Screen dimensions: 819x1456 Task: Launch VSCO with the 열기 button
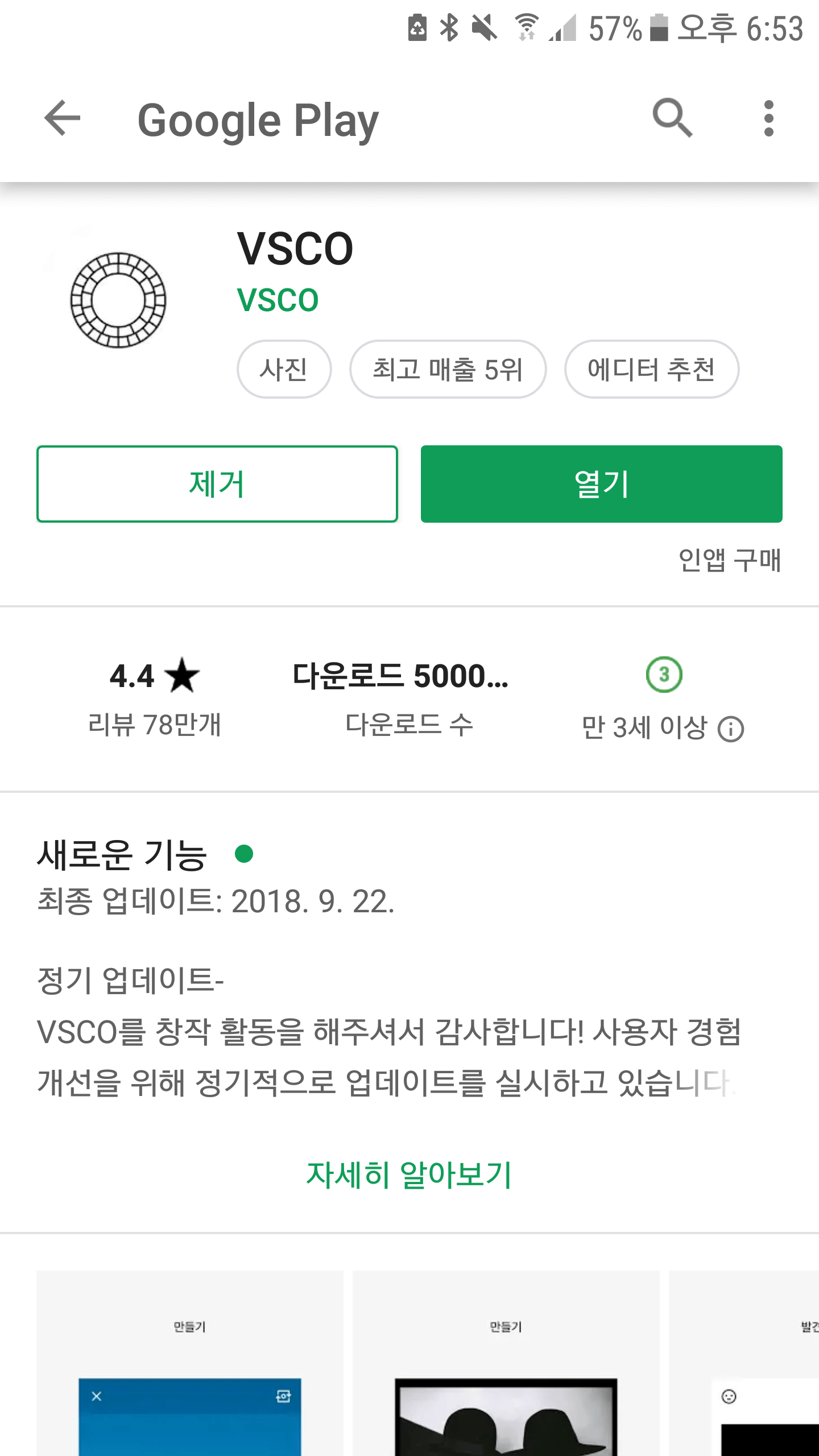tap(601, 484)
